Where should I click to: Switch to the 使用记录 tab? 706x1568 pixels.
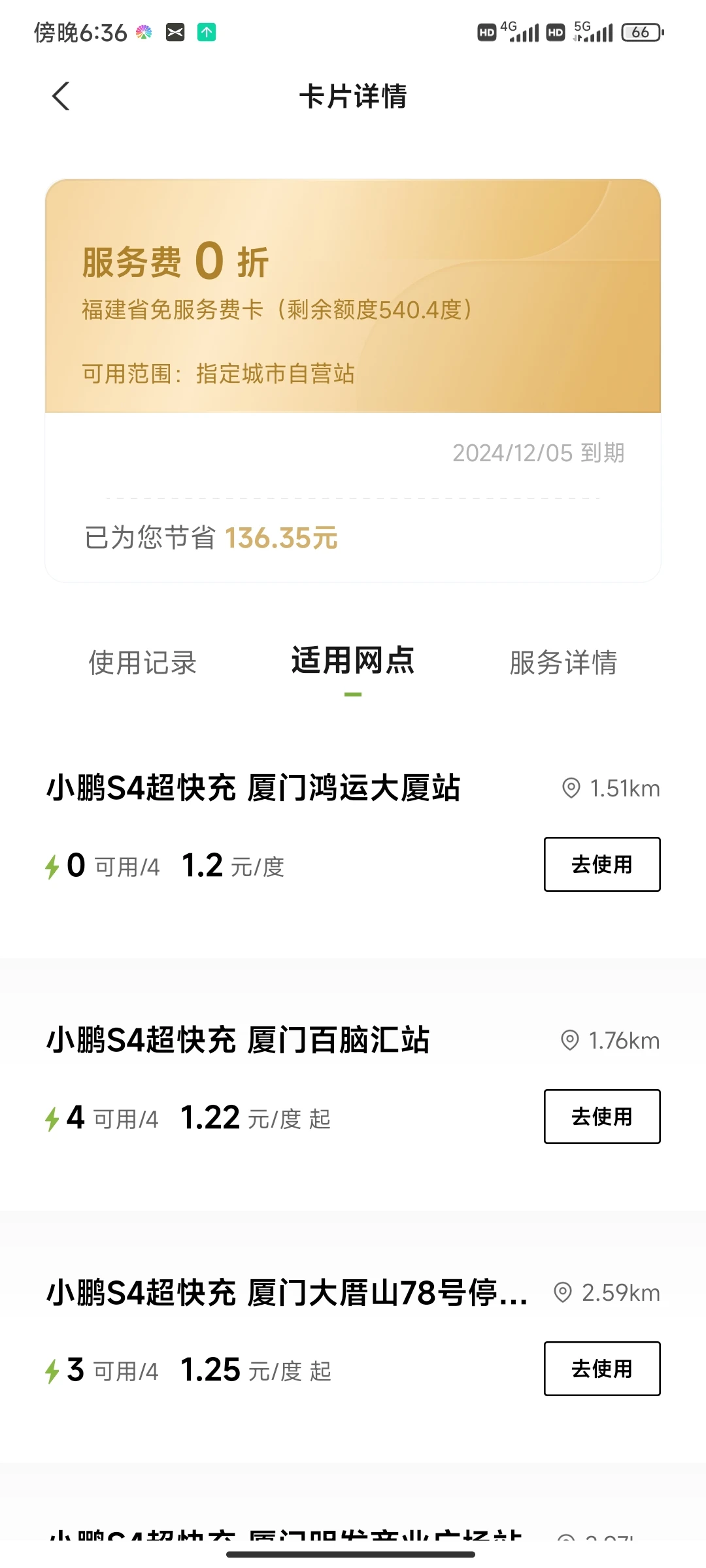point(143,662)
